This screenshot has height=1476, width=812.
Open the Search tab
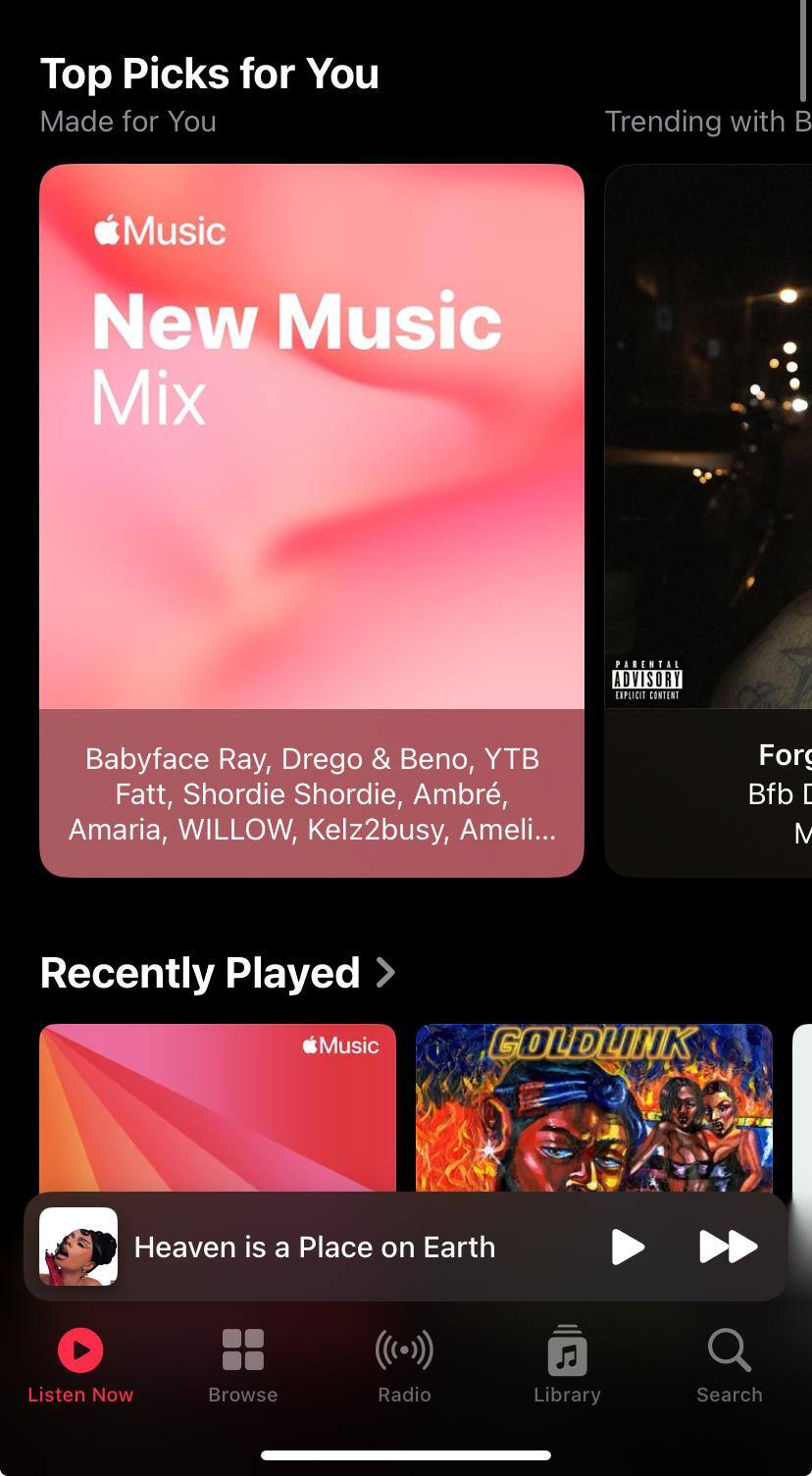point(729,1365)
